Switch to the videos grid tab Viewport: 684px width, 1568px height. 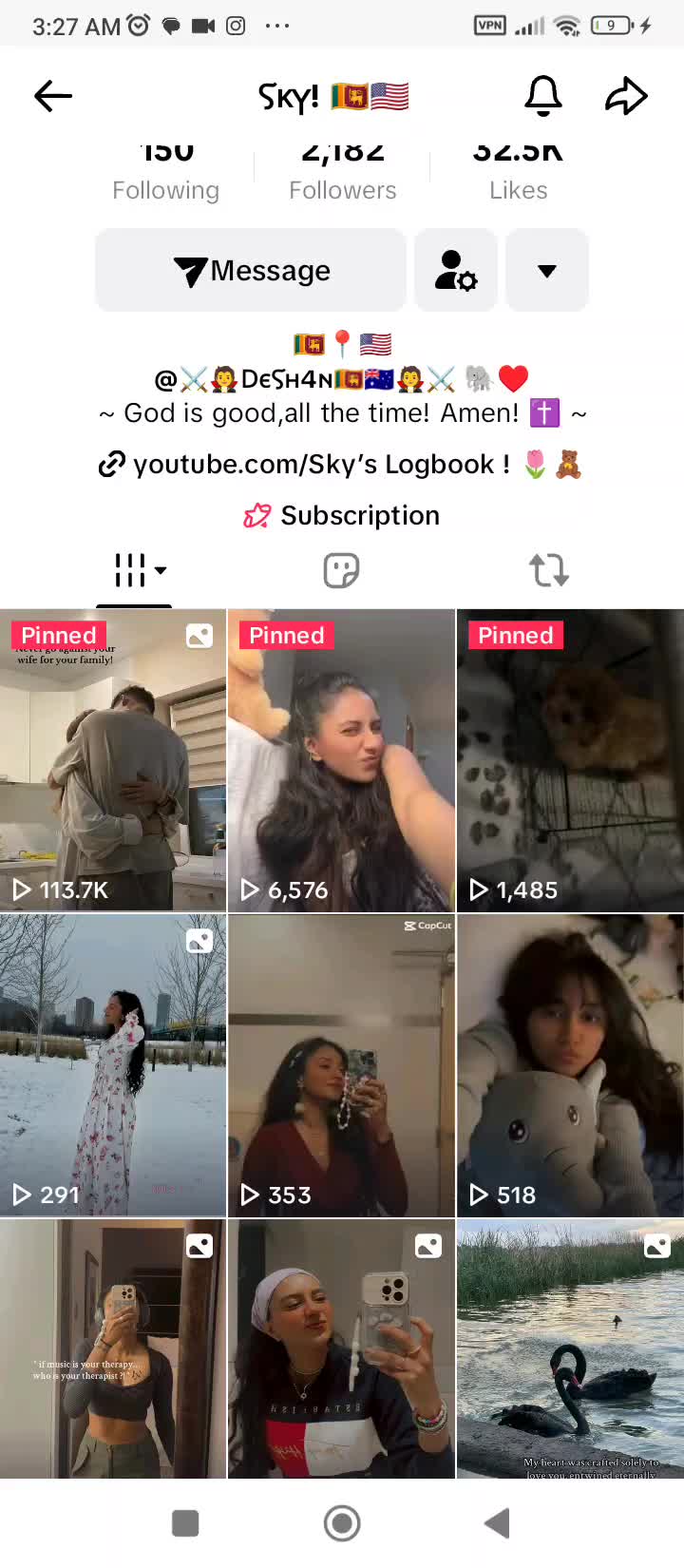(x=134, y=571)
